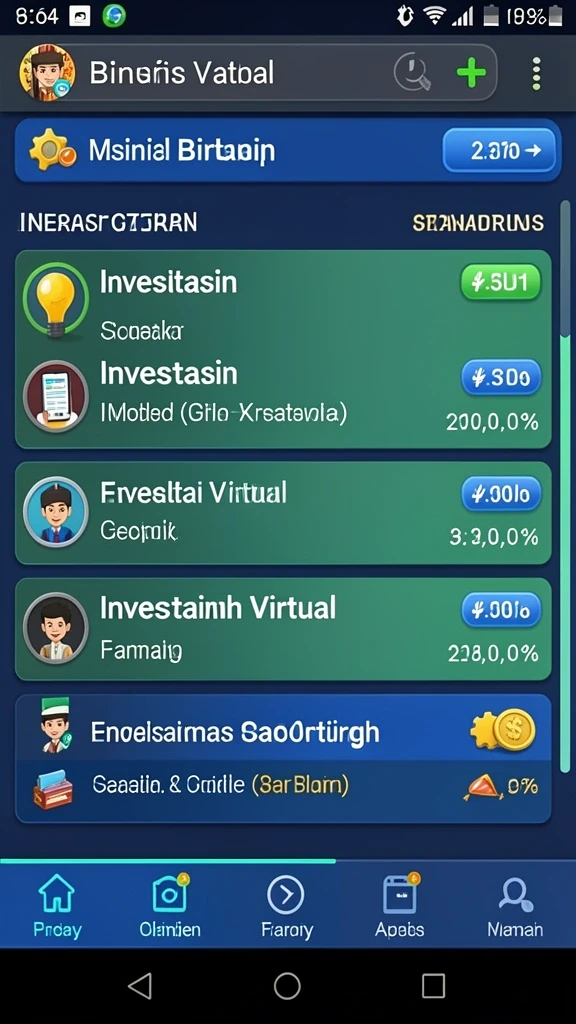Screen dimensions: 576x1024
Task: Switch to the Niamah tab
Action: [x=515, y=904]
